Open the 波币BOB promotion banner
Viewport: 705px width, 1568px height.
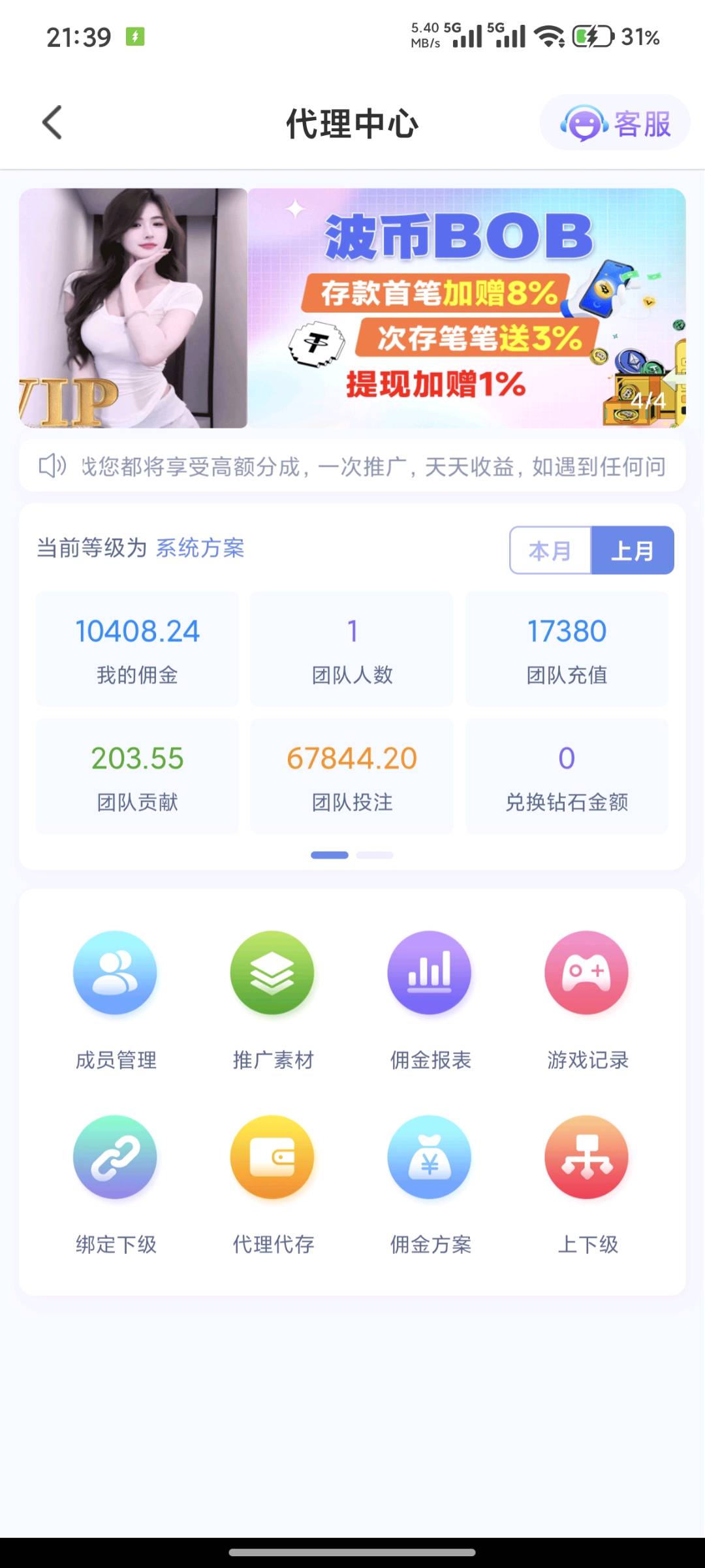(466, 308)
